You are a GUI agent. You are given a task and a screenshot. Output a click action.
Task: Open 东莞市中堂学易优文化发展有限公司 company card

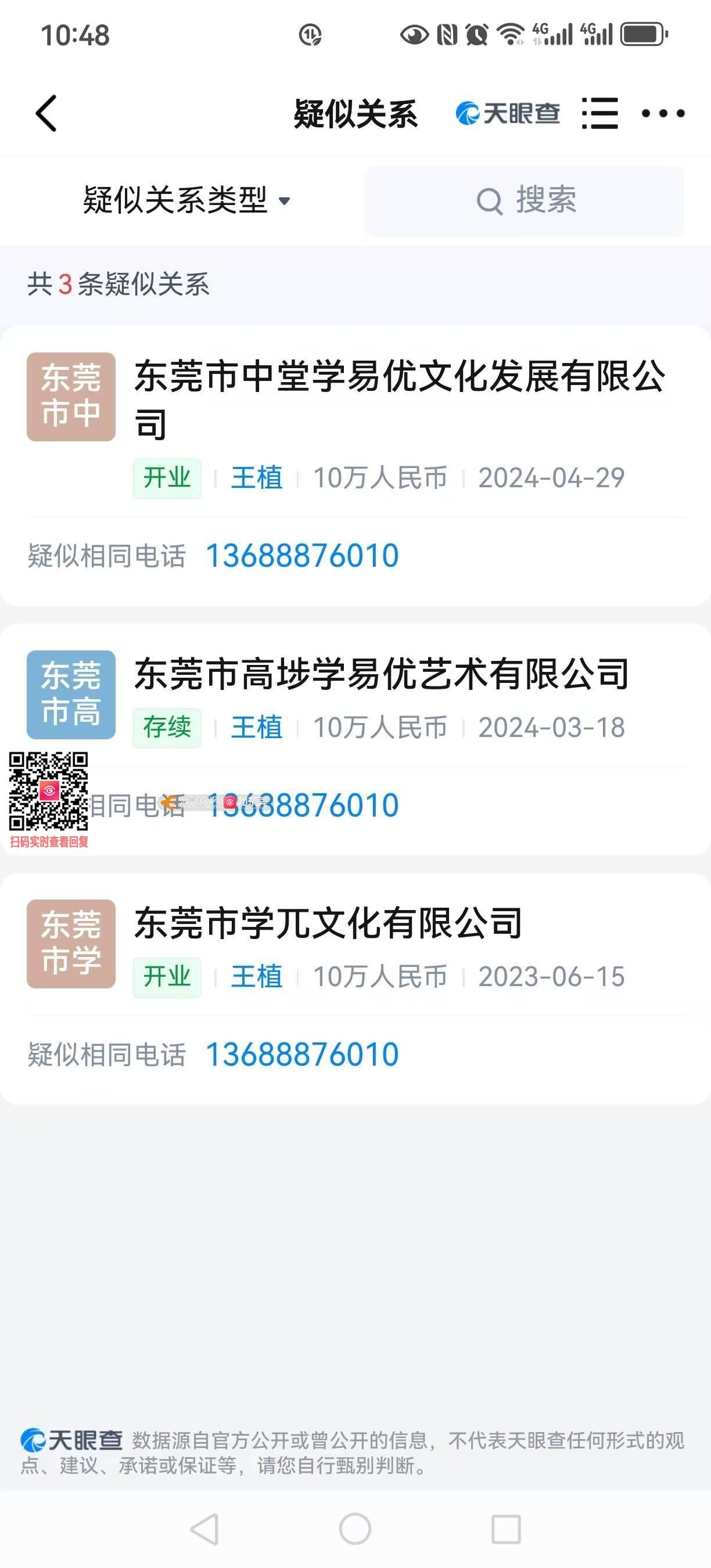click(398, 376)
